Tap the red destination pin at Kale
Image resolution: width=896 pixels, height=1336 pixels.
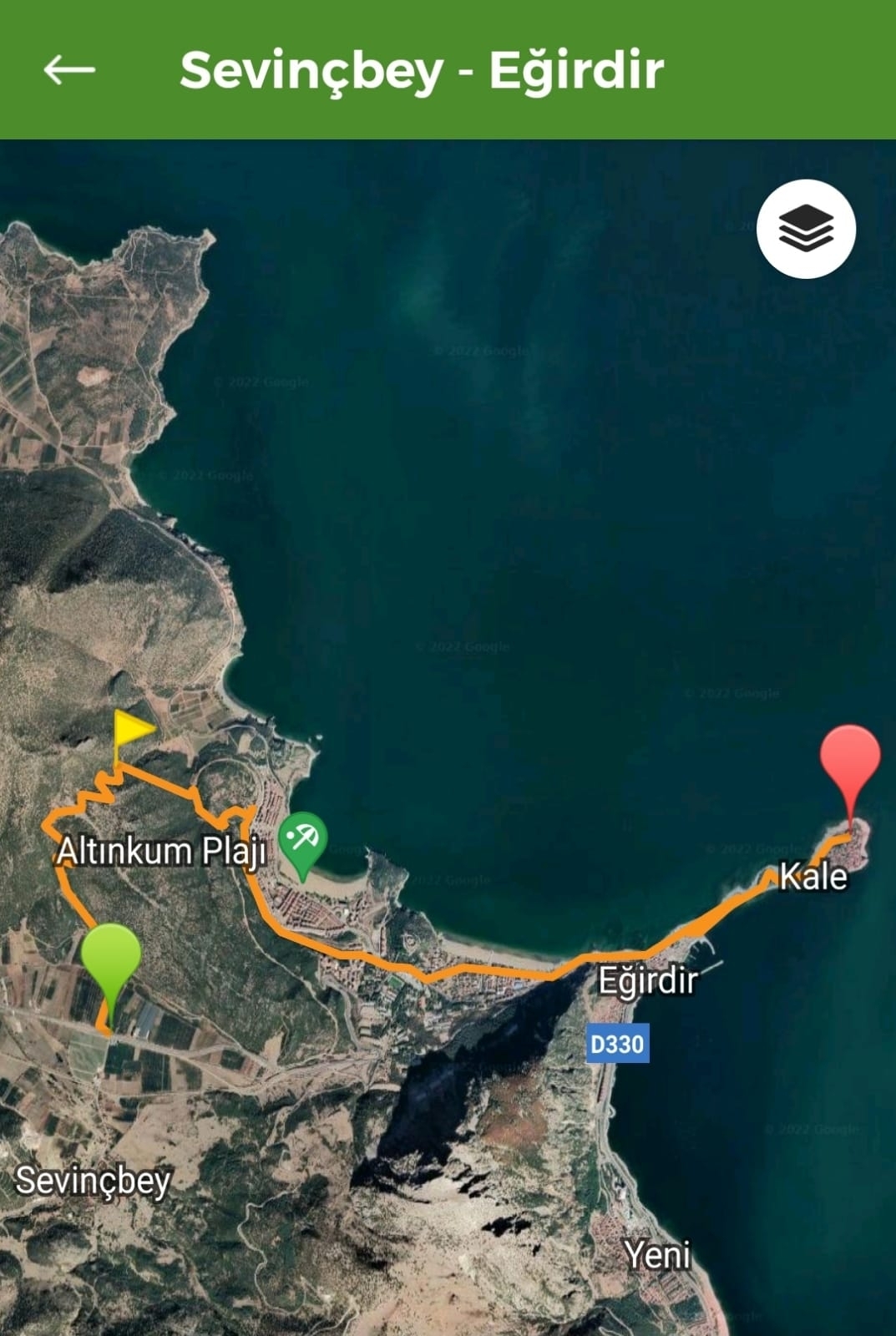coord(849,762)
